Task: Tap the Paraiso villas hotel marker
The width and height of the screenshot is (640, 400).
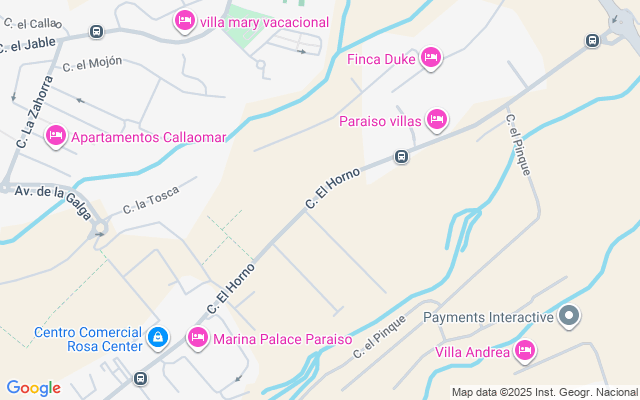Action: (436, 120)
